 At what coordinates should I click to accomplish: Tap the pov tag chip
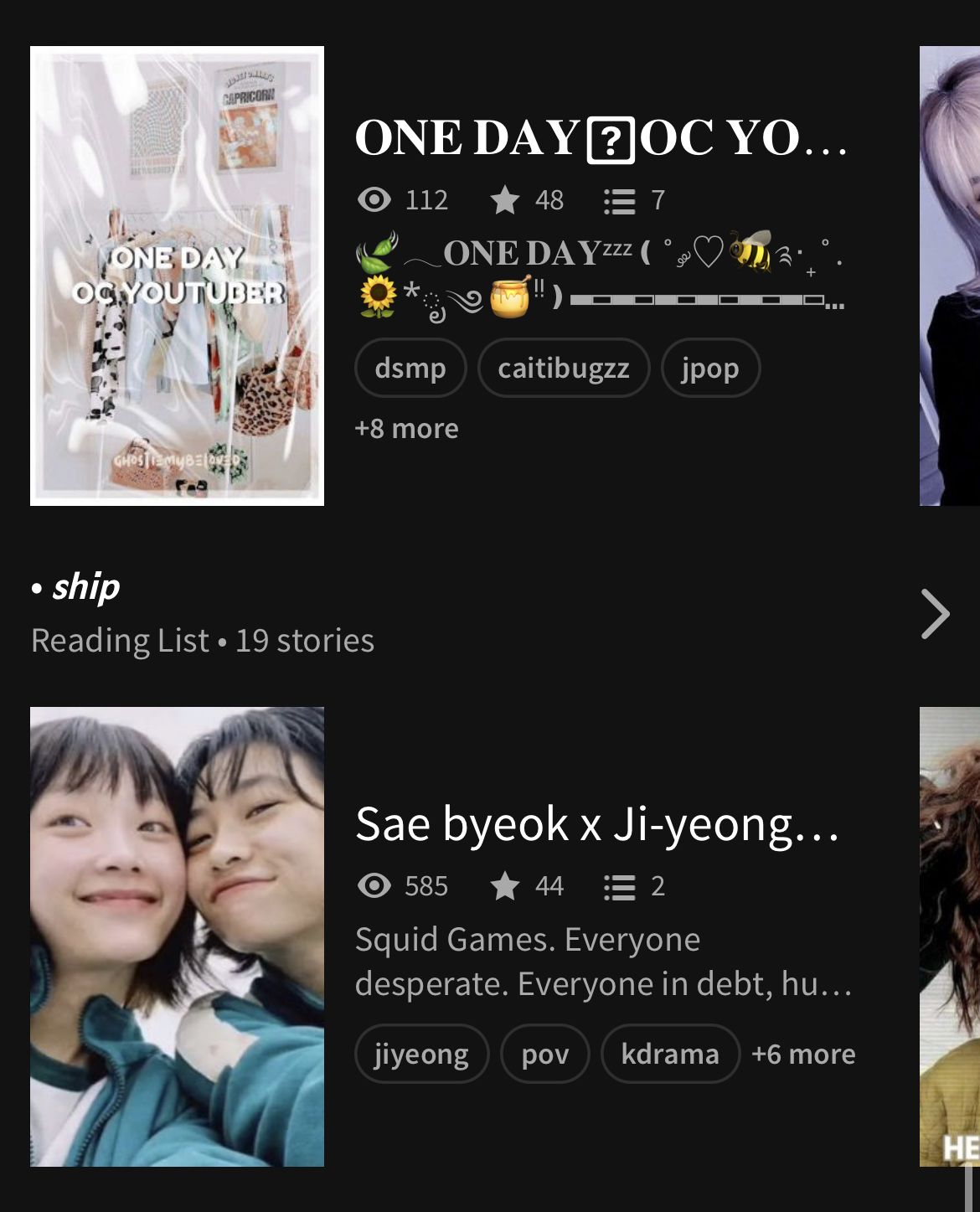tap(544, 1054)
